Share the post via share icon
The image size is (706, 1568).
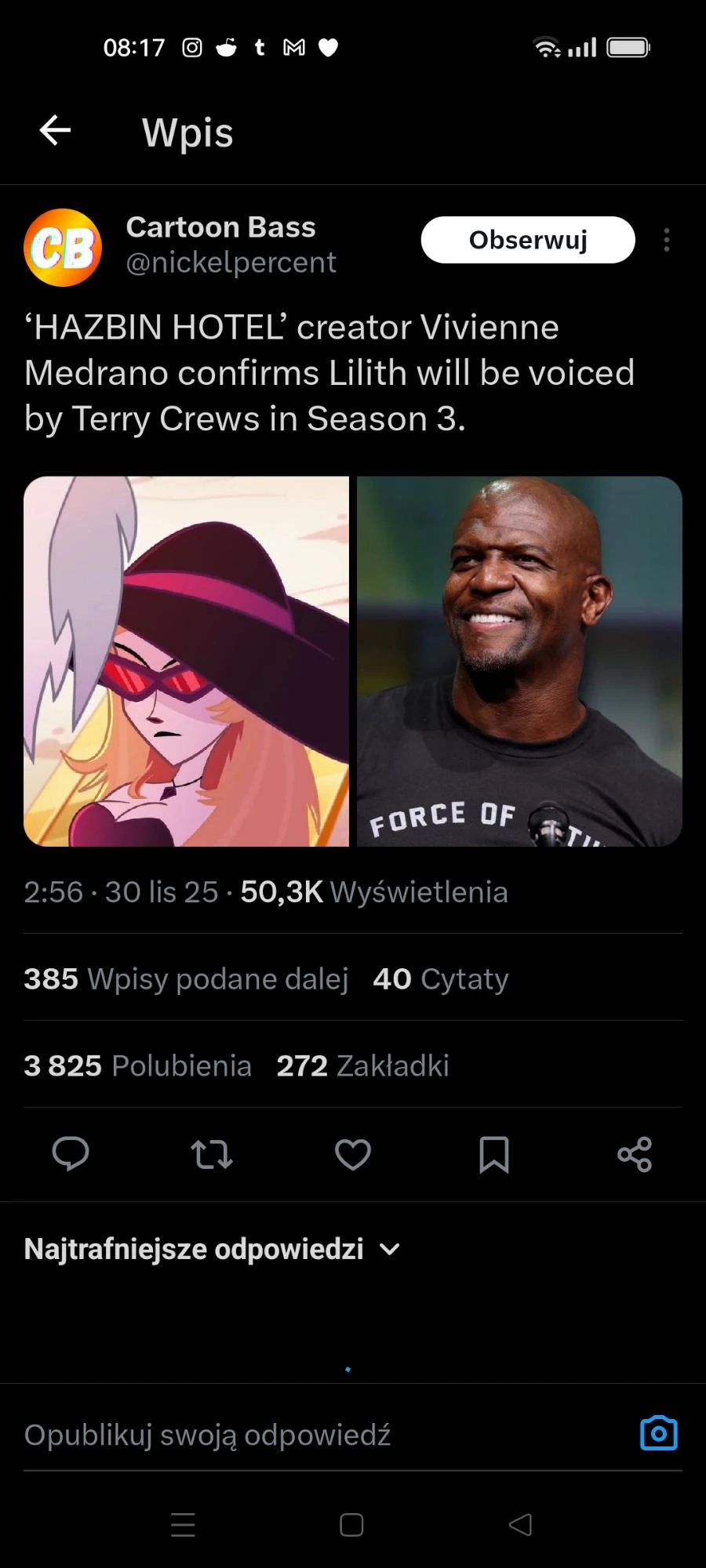click(635, 1154)
